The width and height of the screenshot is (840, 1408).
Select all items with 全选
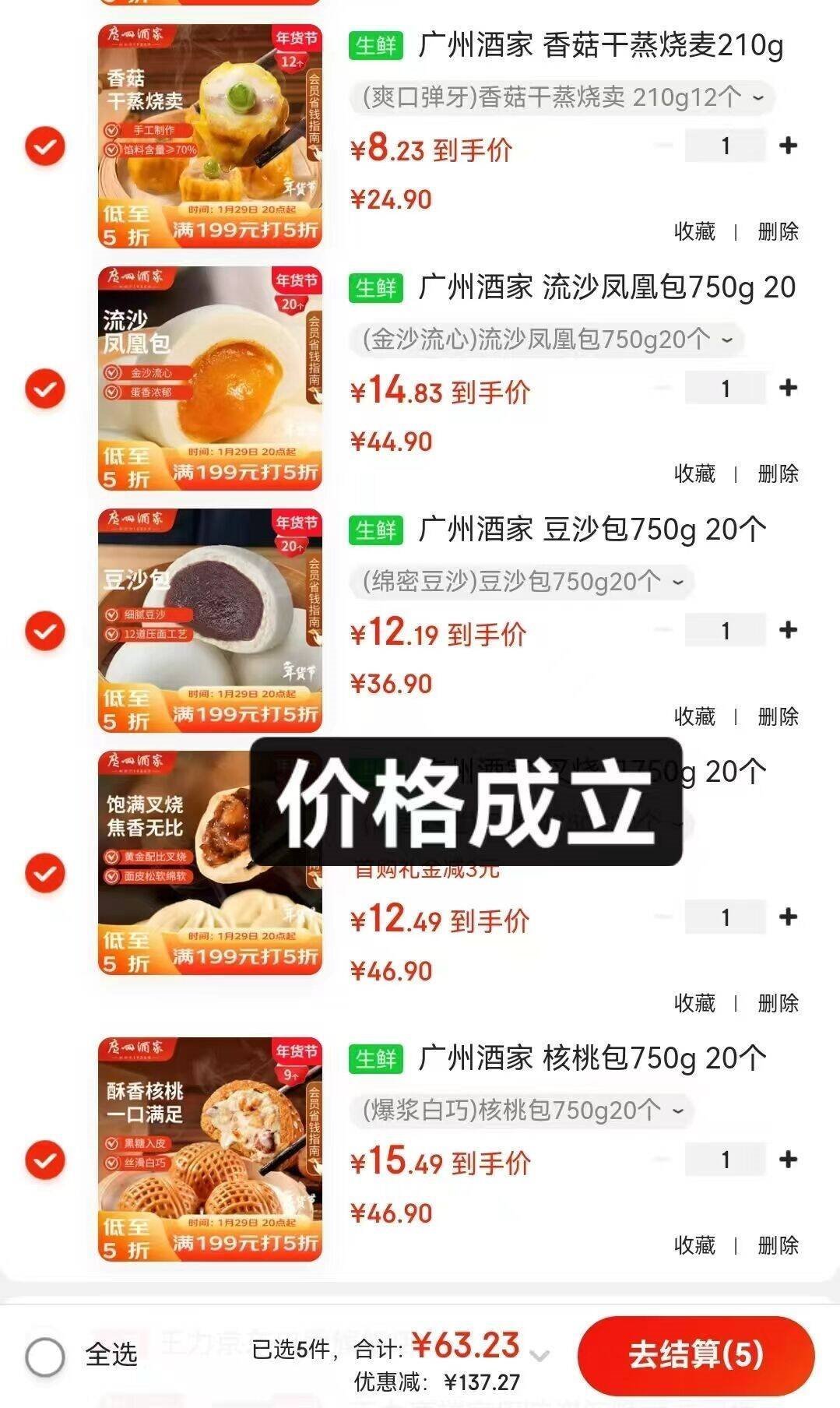[x=46, y=1357]
